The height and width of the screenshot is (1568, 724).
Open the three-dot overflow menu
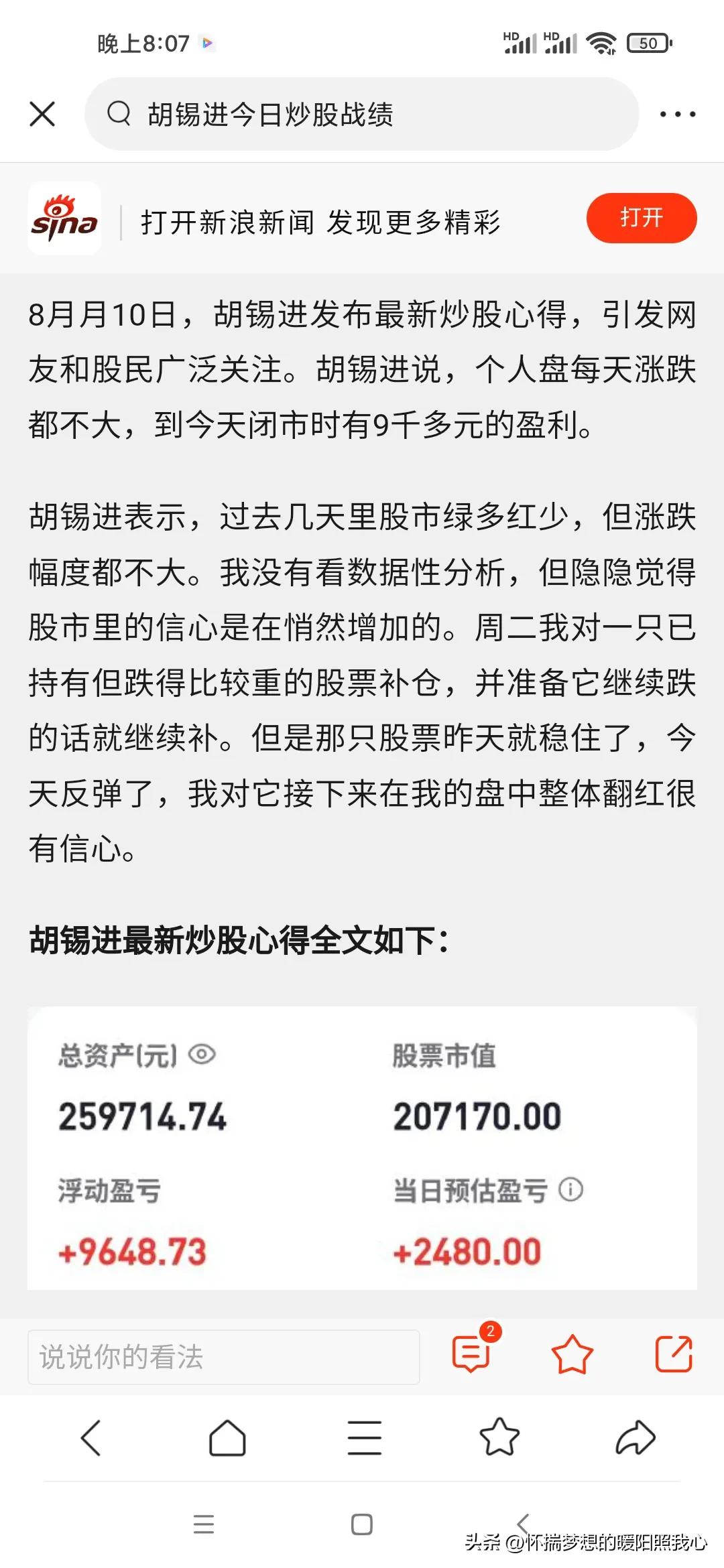point(678,114)
